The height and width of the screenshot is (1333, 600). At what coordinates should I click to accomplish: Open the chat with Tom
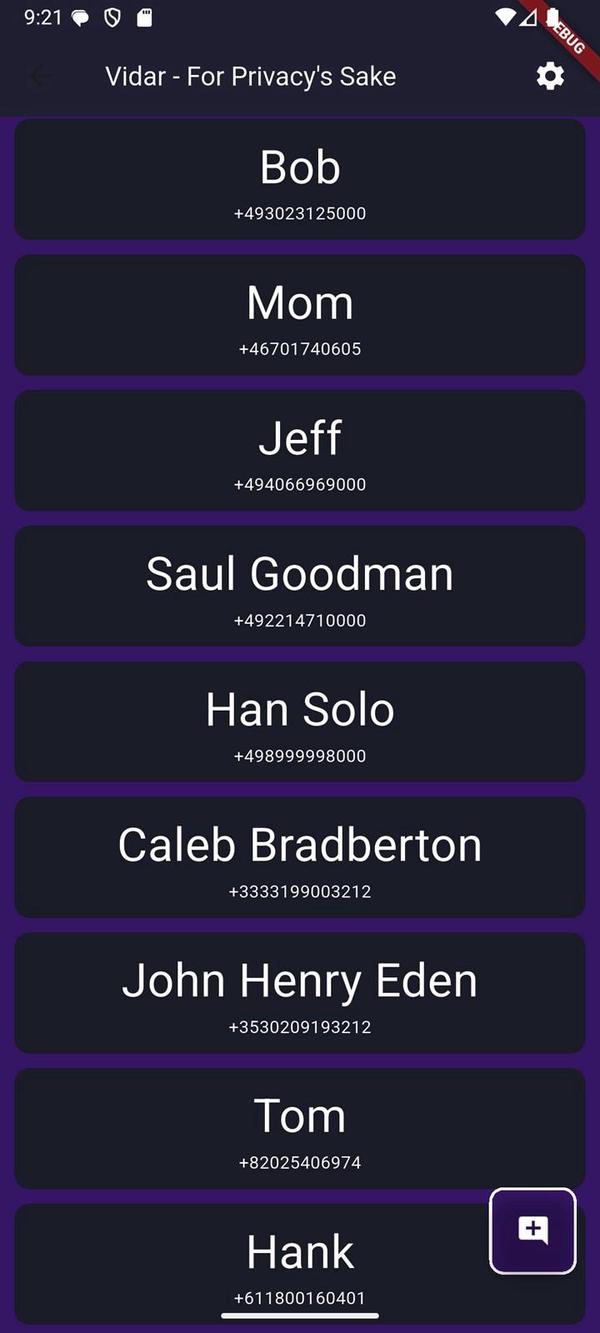[300, 1129]
